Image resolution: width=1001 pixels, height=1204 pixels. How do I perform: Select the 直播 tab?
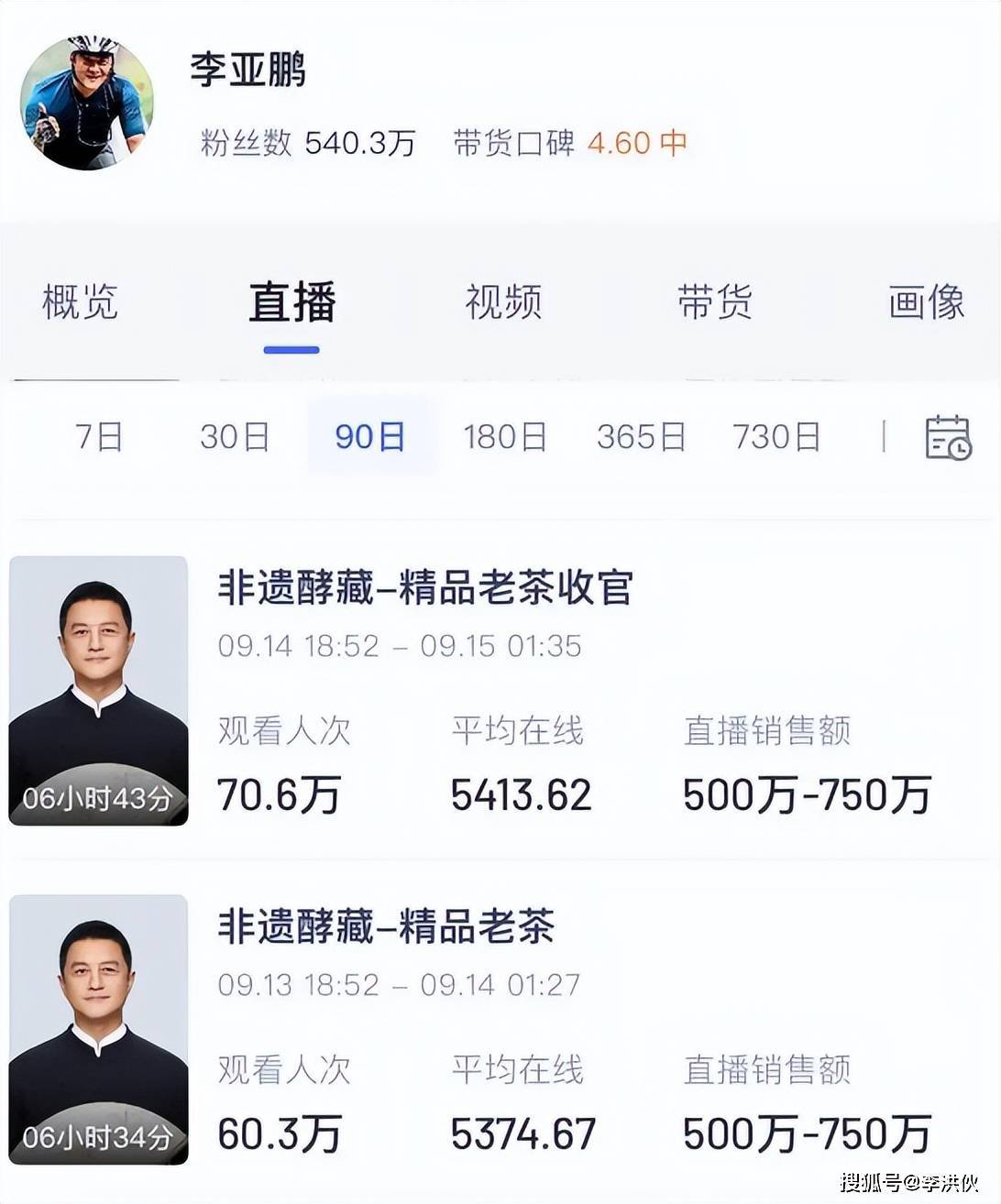click(292, 303)
